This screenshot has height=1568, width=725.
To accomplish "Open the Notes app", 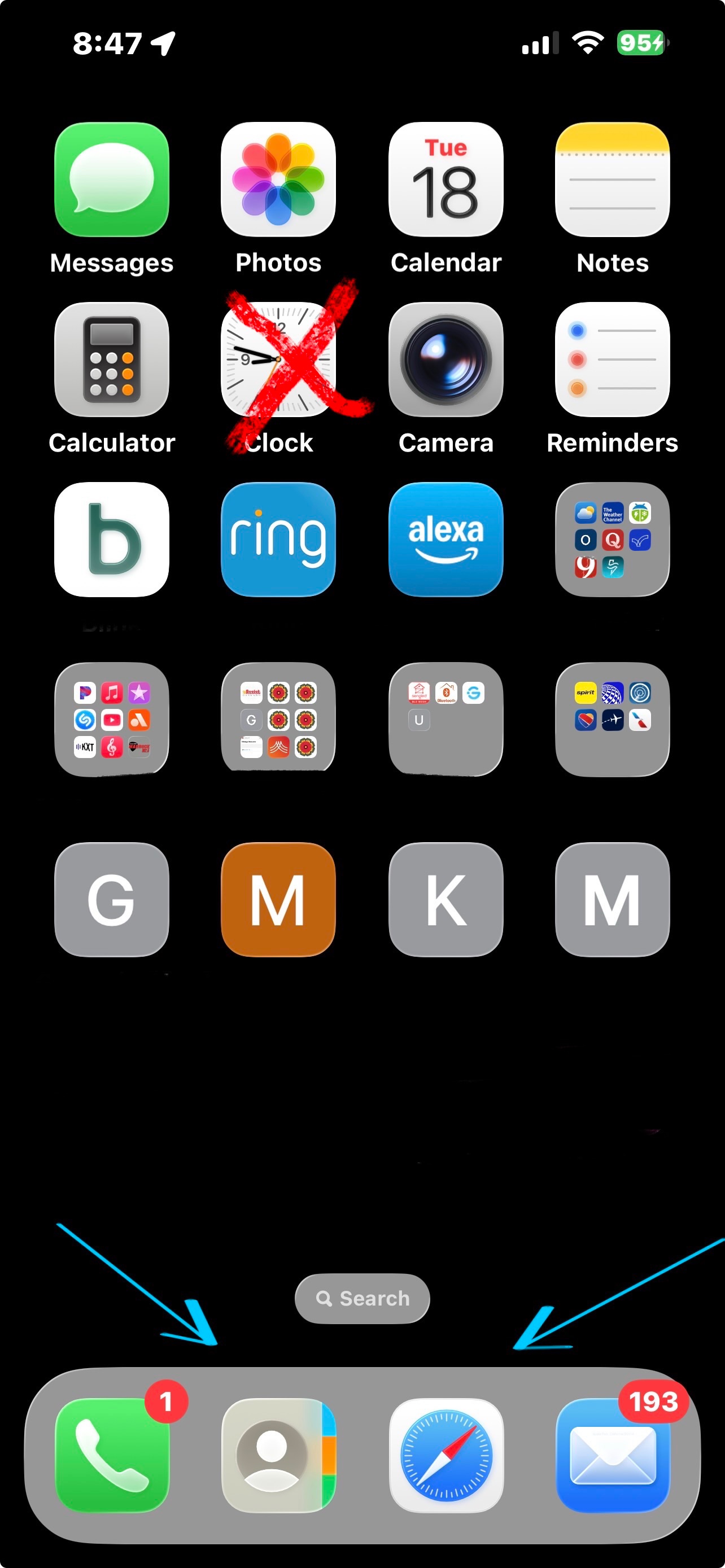I will 612,179.
